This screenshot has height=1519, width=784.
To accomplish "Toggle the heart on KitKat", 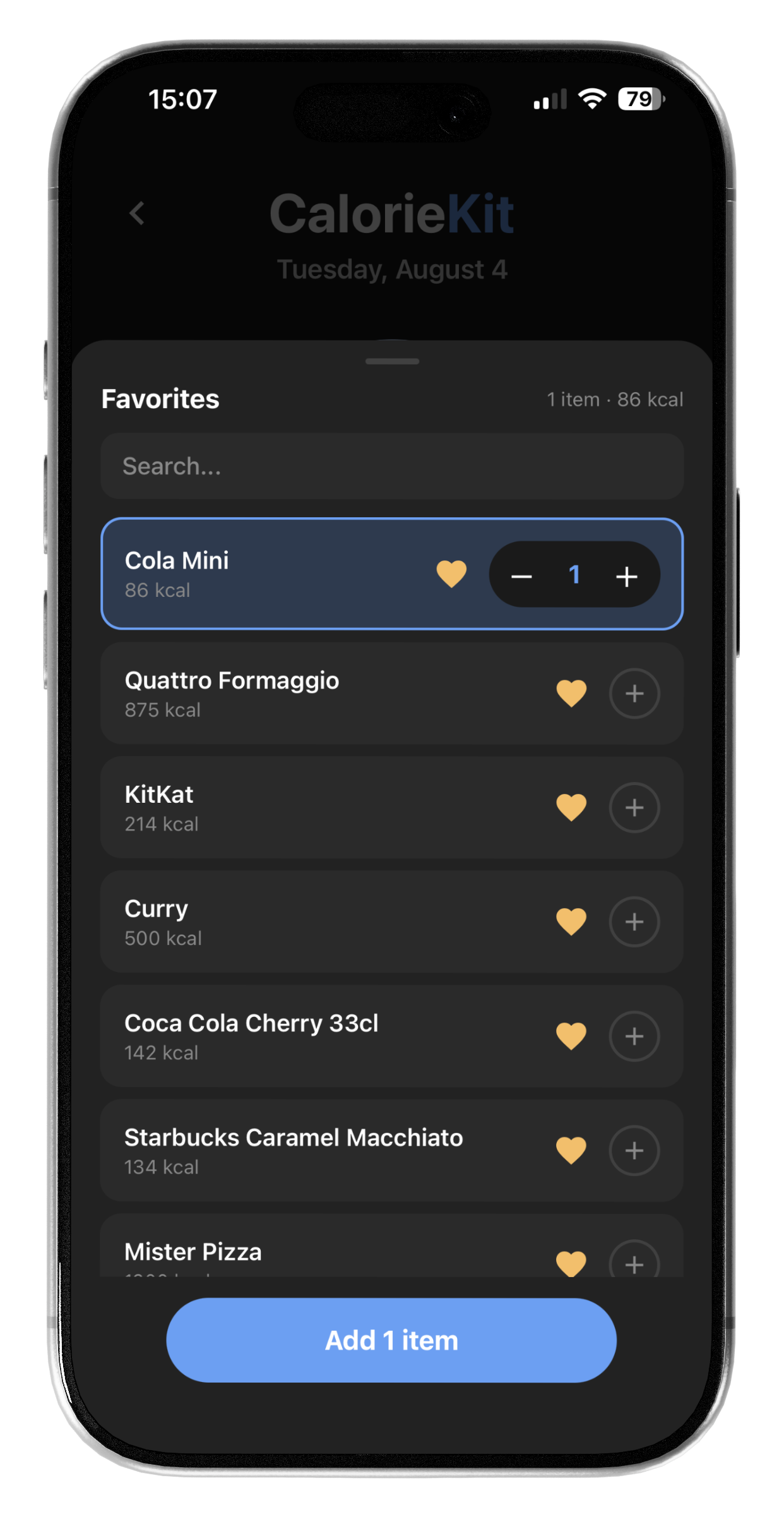I will click(571, 808).
